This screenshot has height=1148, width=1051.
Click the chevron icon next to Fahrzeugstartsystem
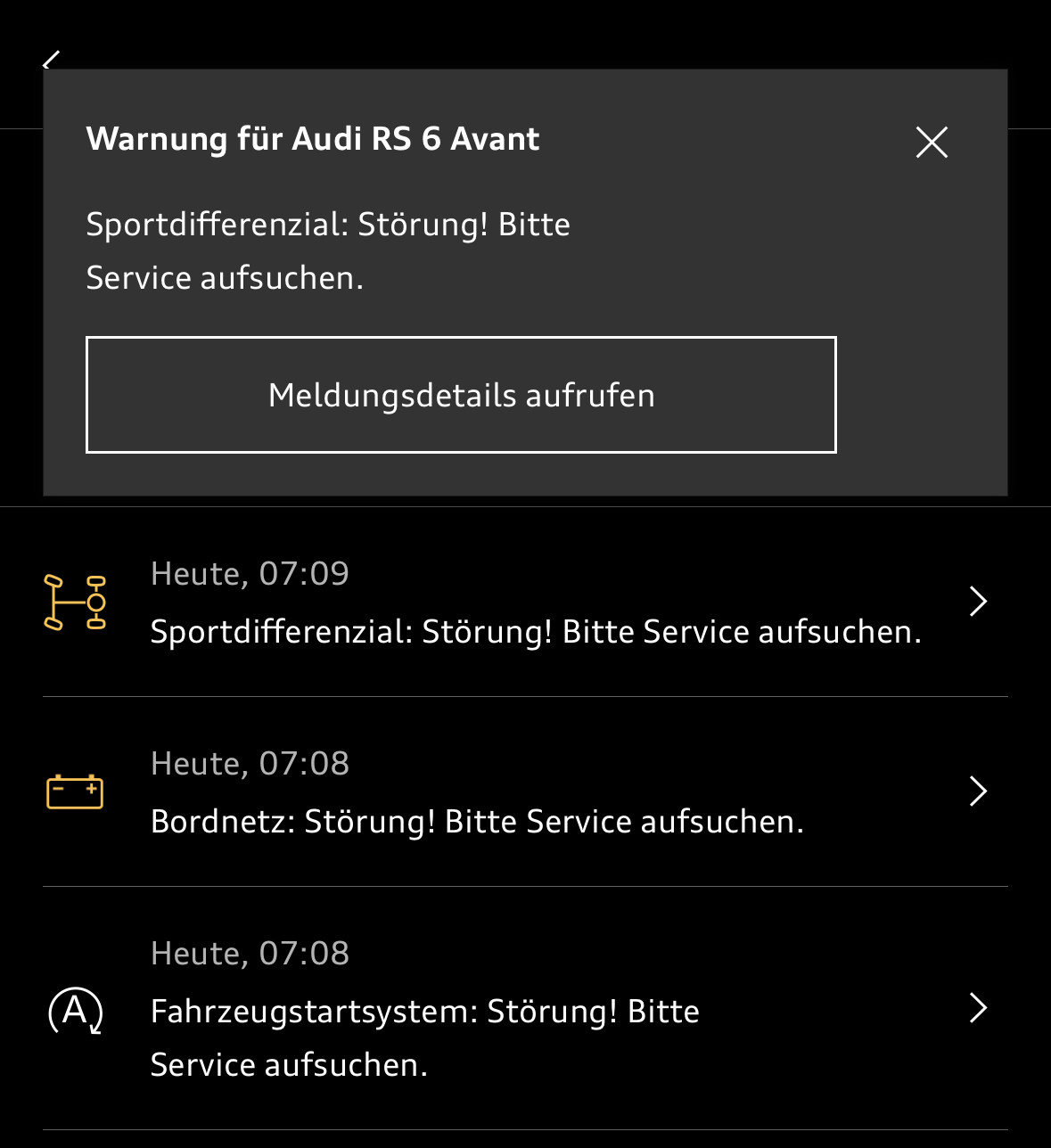click(x=977, y=1009)
